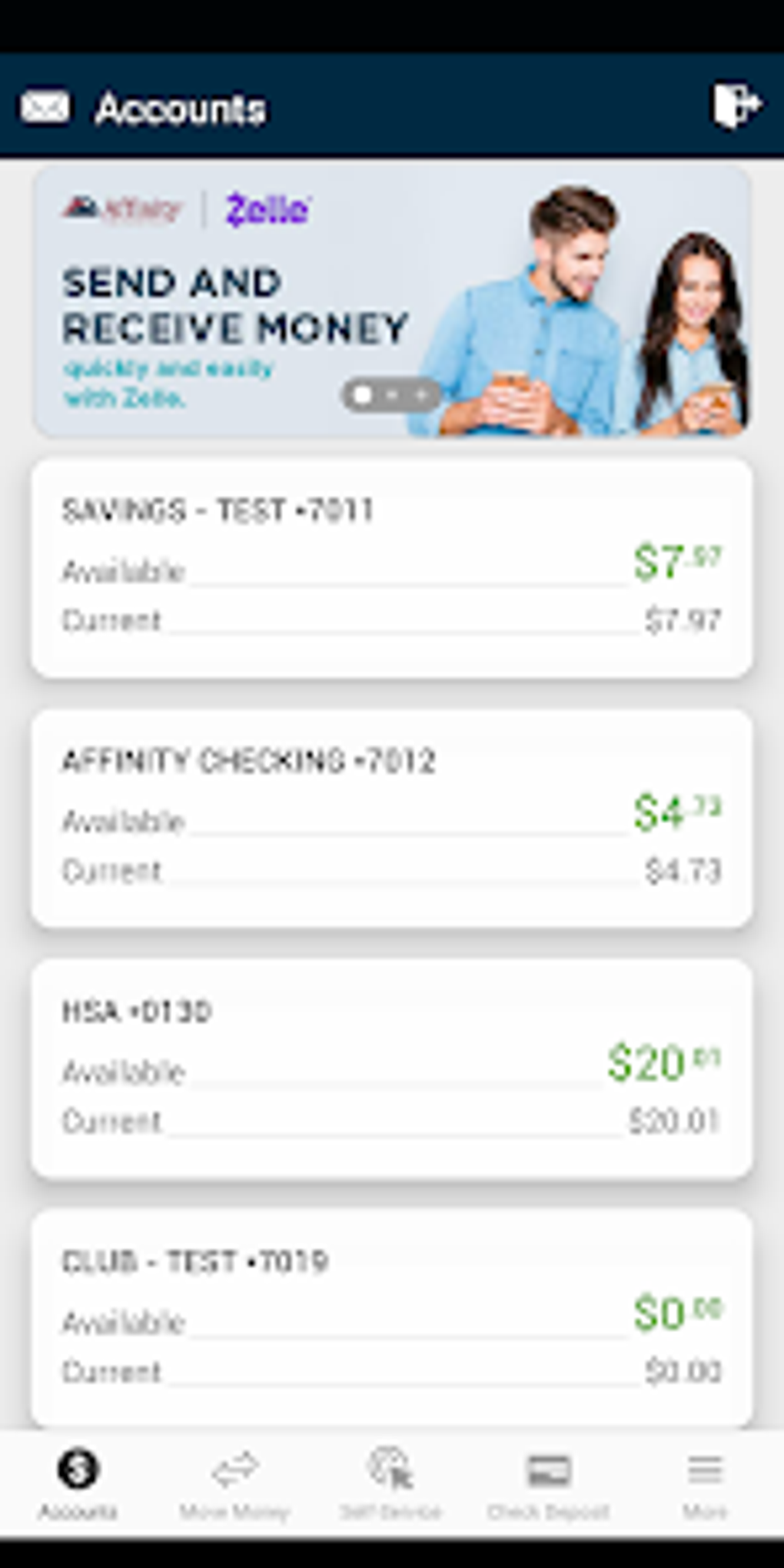Open the messages envelope icon
The height and width of the screenshot is (1568, 784).
44,108
